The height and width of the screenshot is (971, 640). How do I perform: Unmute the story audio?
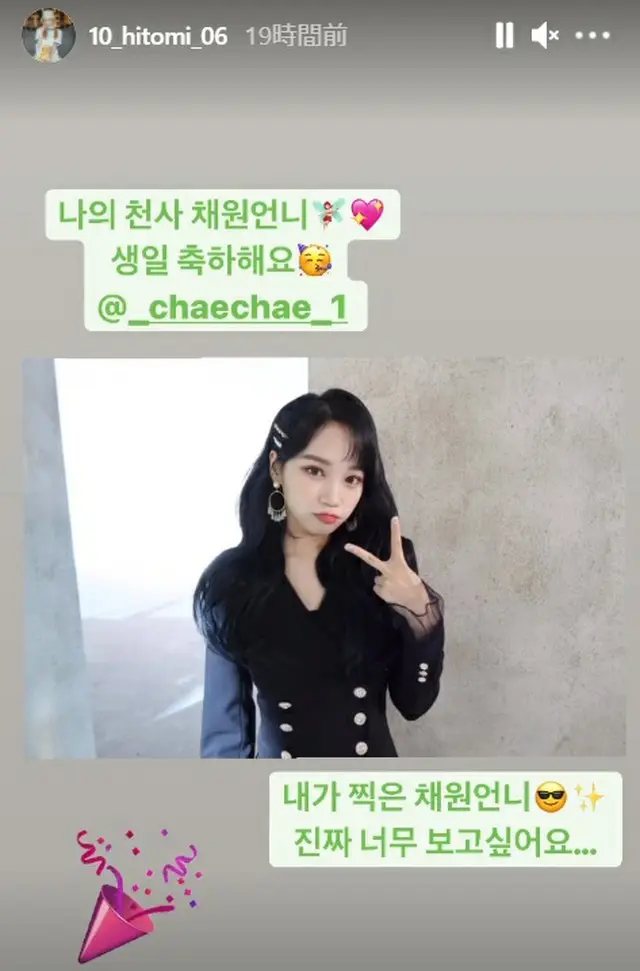(x=544, y=36)
